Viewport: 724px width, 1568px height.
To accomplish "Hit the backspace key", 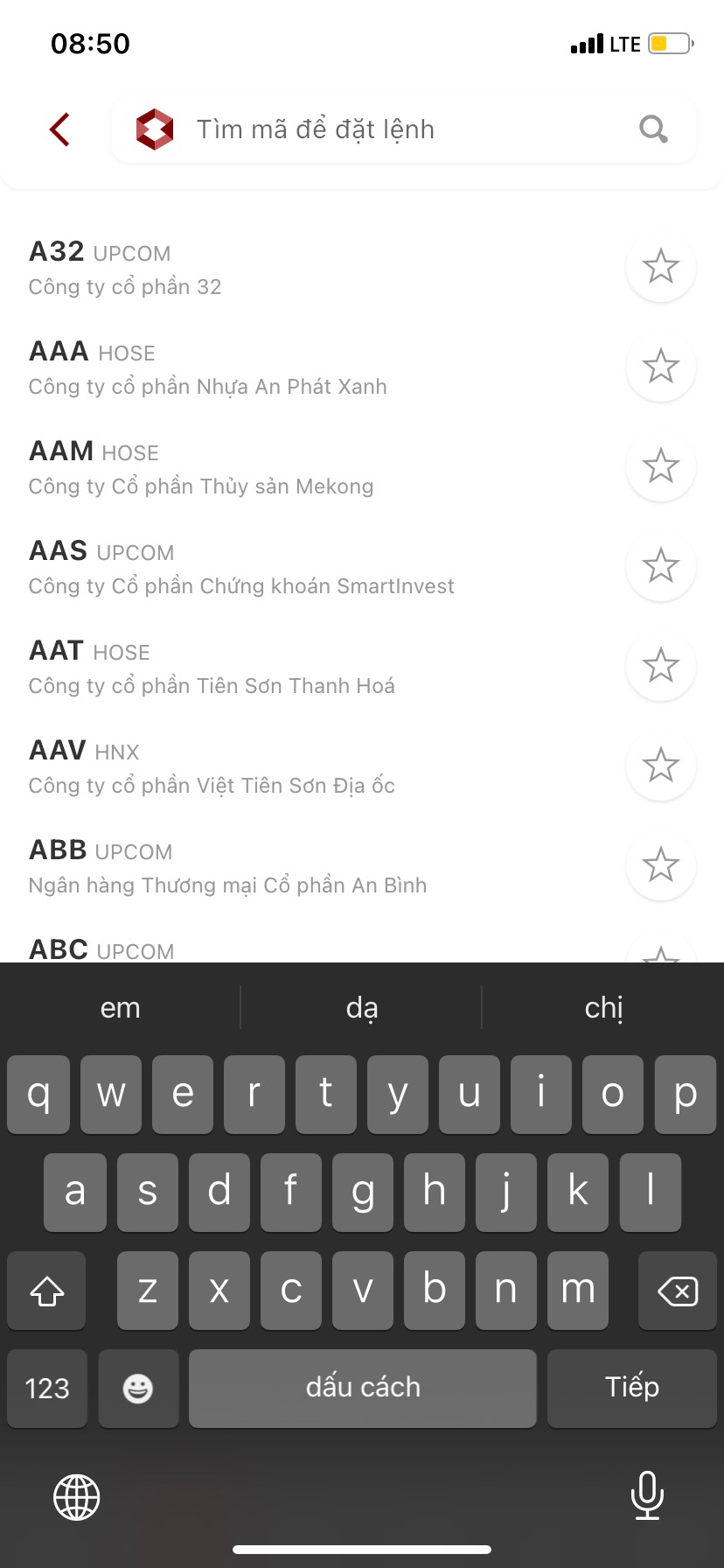I will [678, 1291].
